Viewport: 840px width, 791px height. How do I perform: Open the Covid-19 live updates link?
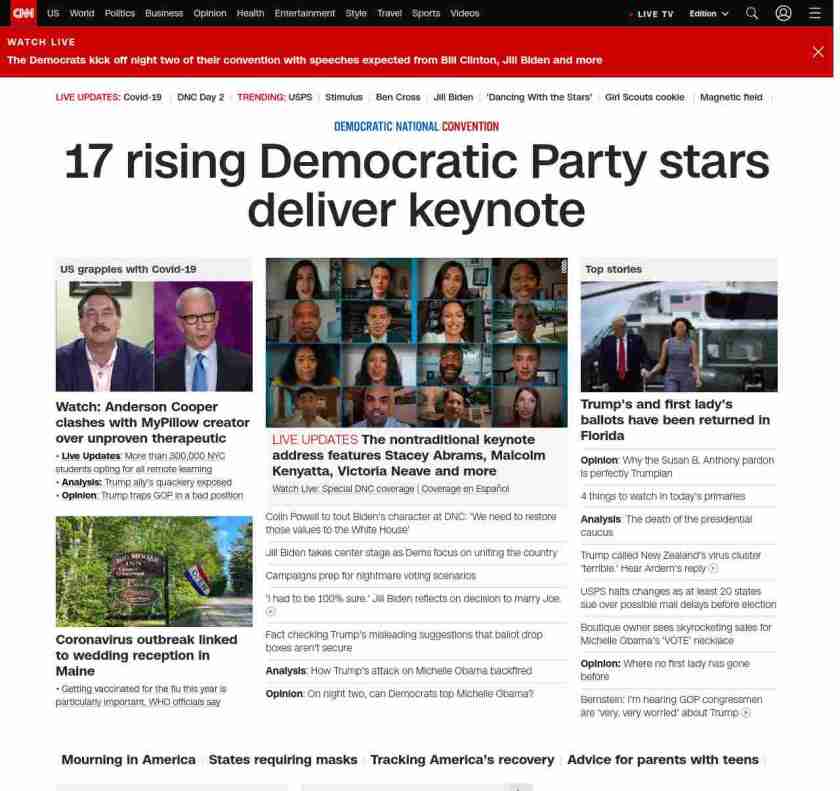(x=142, y=97)
